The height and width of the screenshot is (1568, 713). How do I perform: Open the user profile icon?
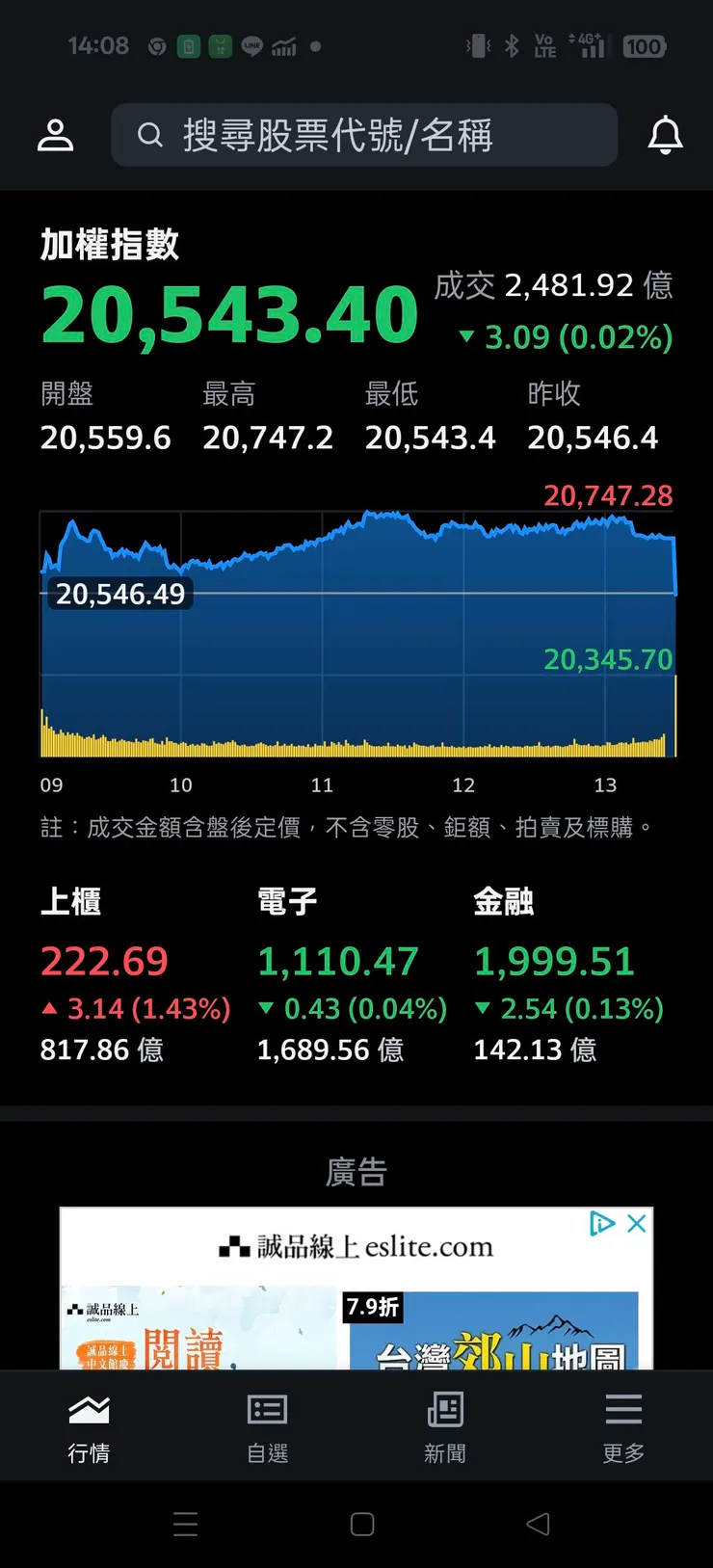(55, 135)
